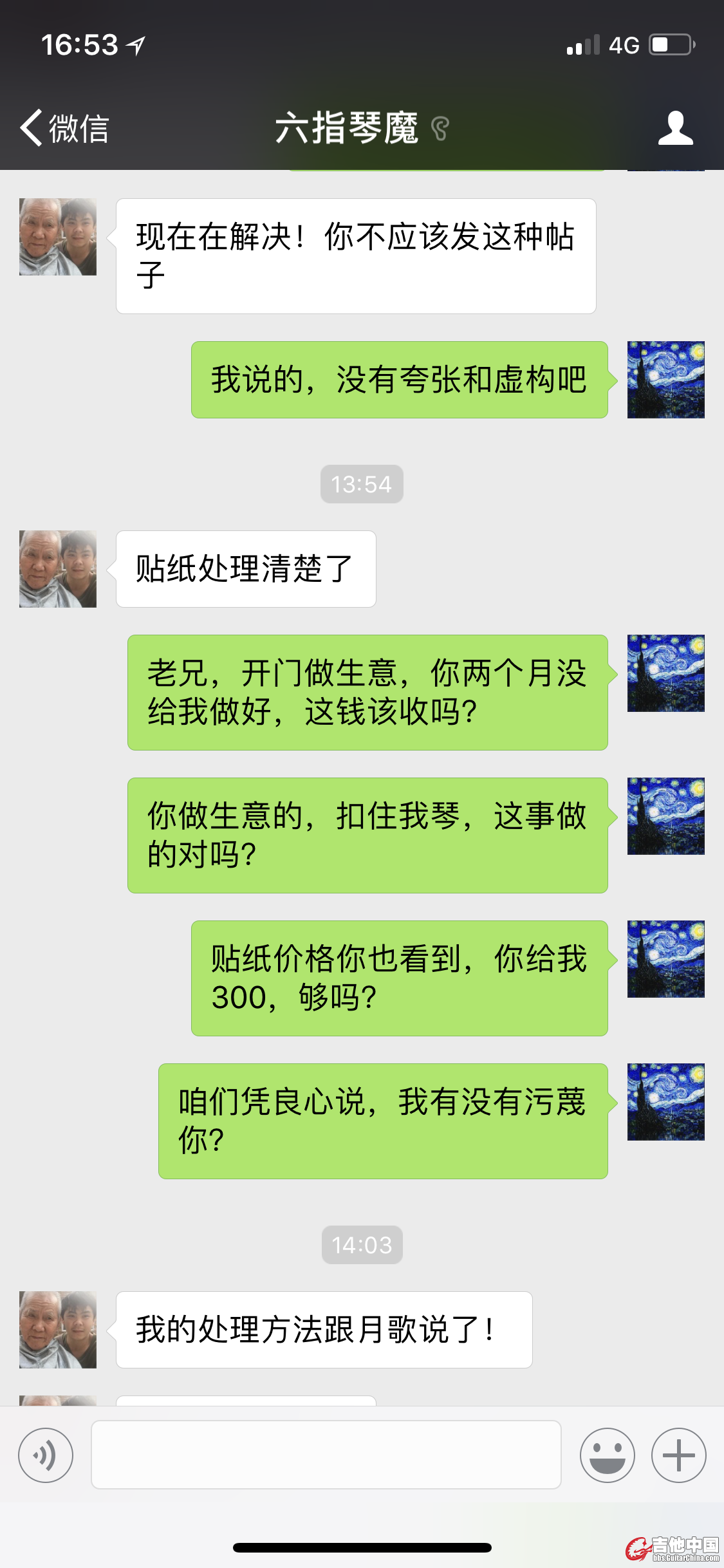724x1568 pixels.
Task: View contact's avatar beside 贴纸处理清楚了
Action: [58, 569]
